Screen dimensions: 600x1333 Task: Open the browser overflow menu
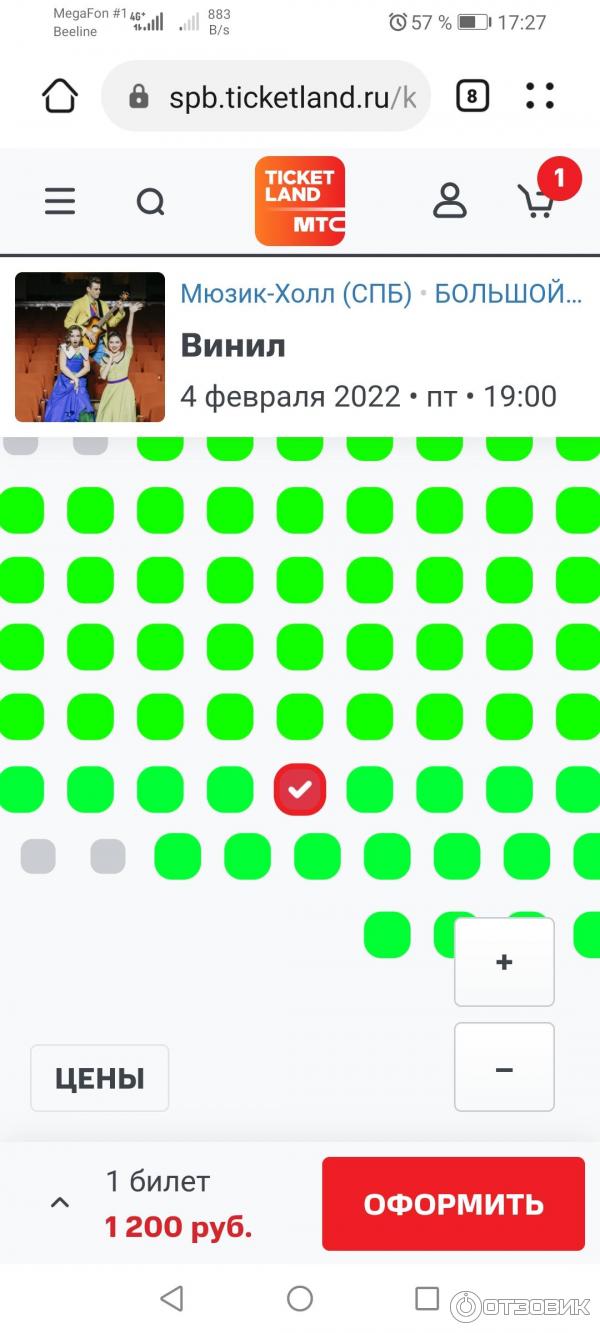click(x=540, y=96)
